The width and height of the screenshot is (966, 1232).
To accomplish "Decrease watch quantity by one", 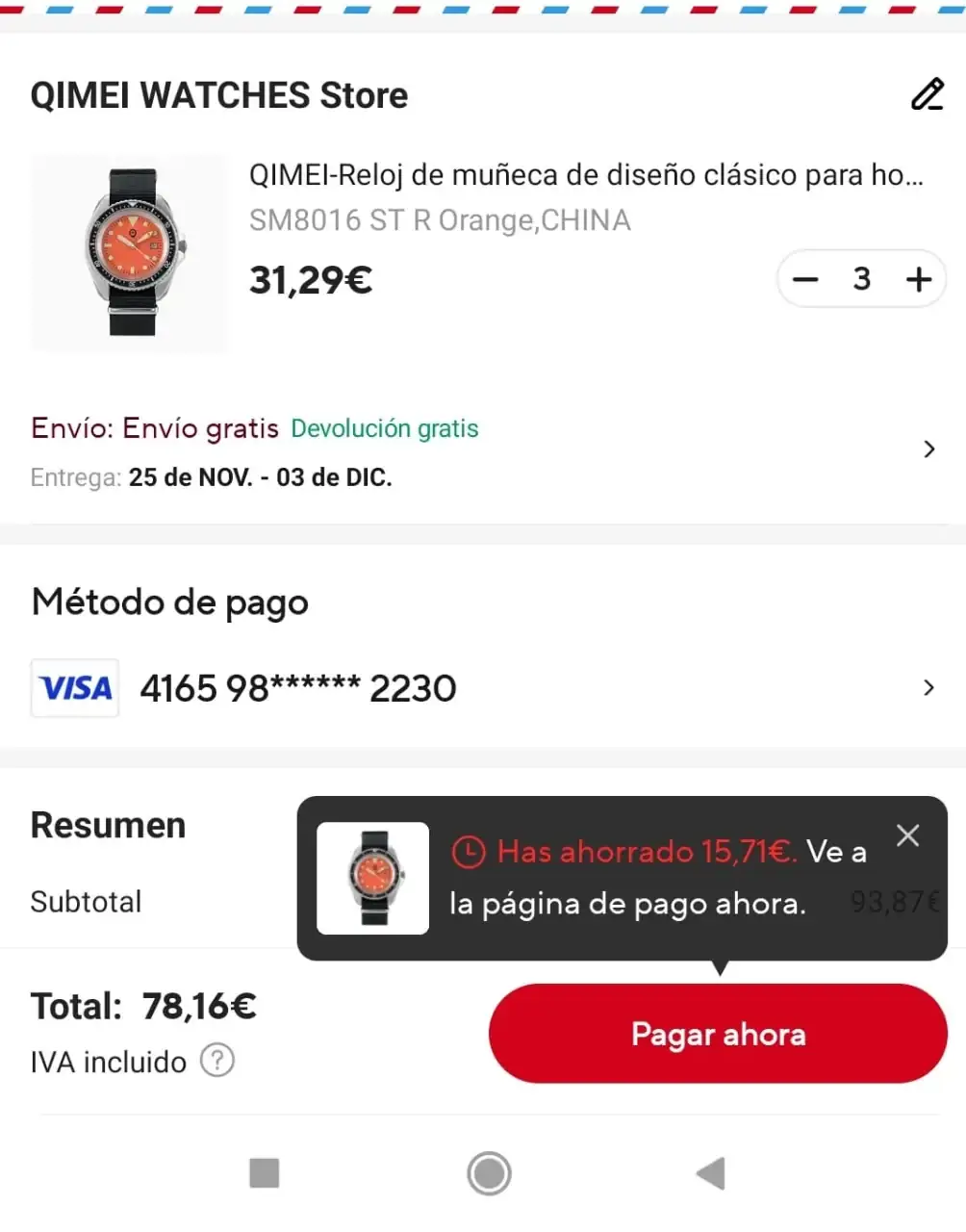I will tap(805, 280).
